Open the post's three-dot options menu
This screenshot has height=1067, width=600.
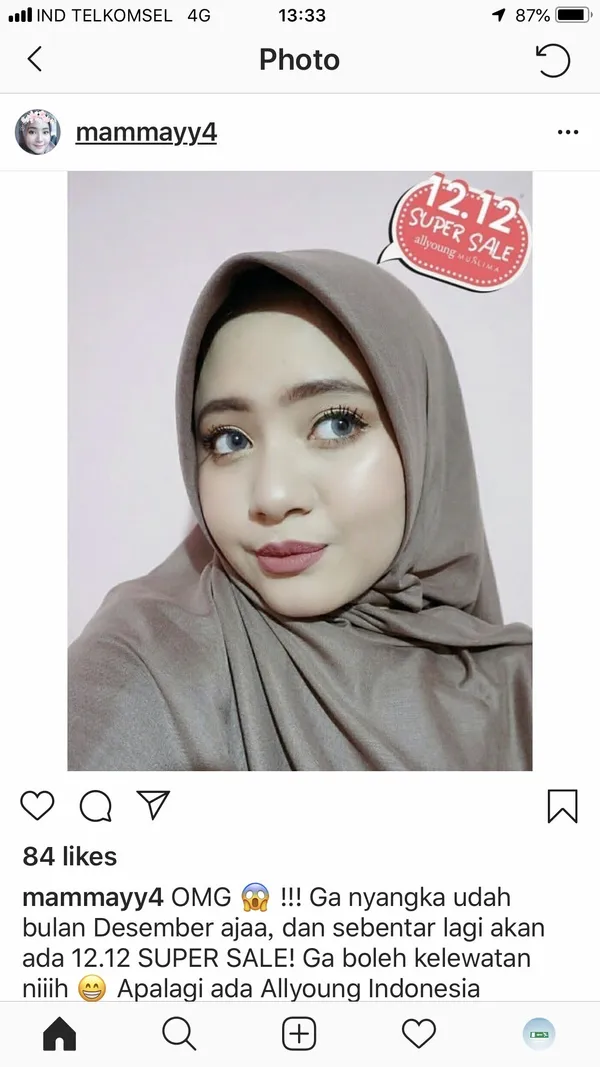[567, 132]
